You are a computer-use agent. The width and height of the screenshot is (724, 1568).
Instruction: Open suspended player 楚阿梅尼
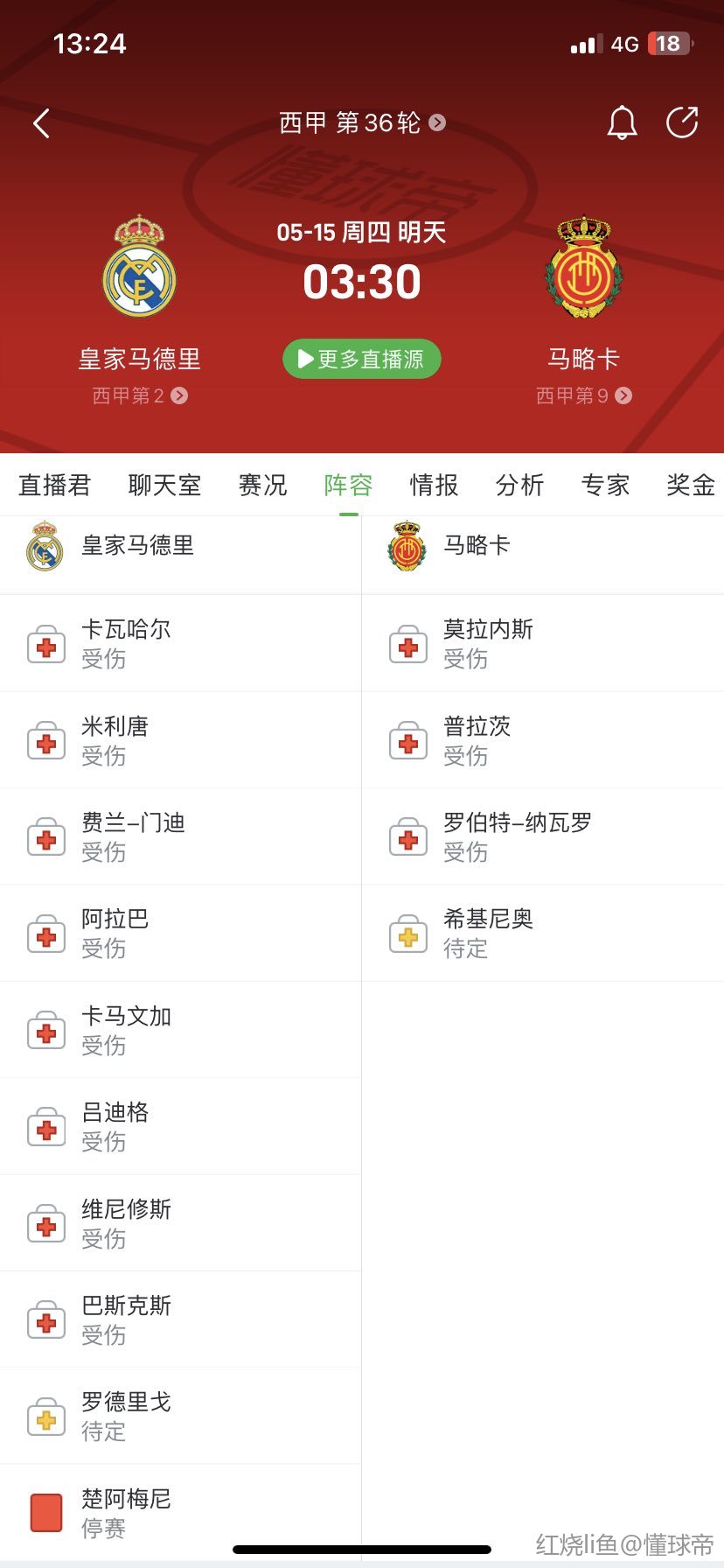180,1513
